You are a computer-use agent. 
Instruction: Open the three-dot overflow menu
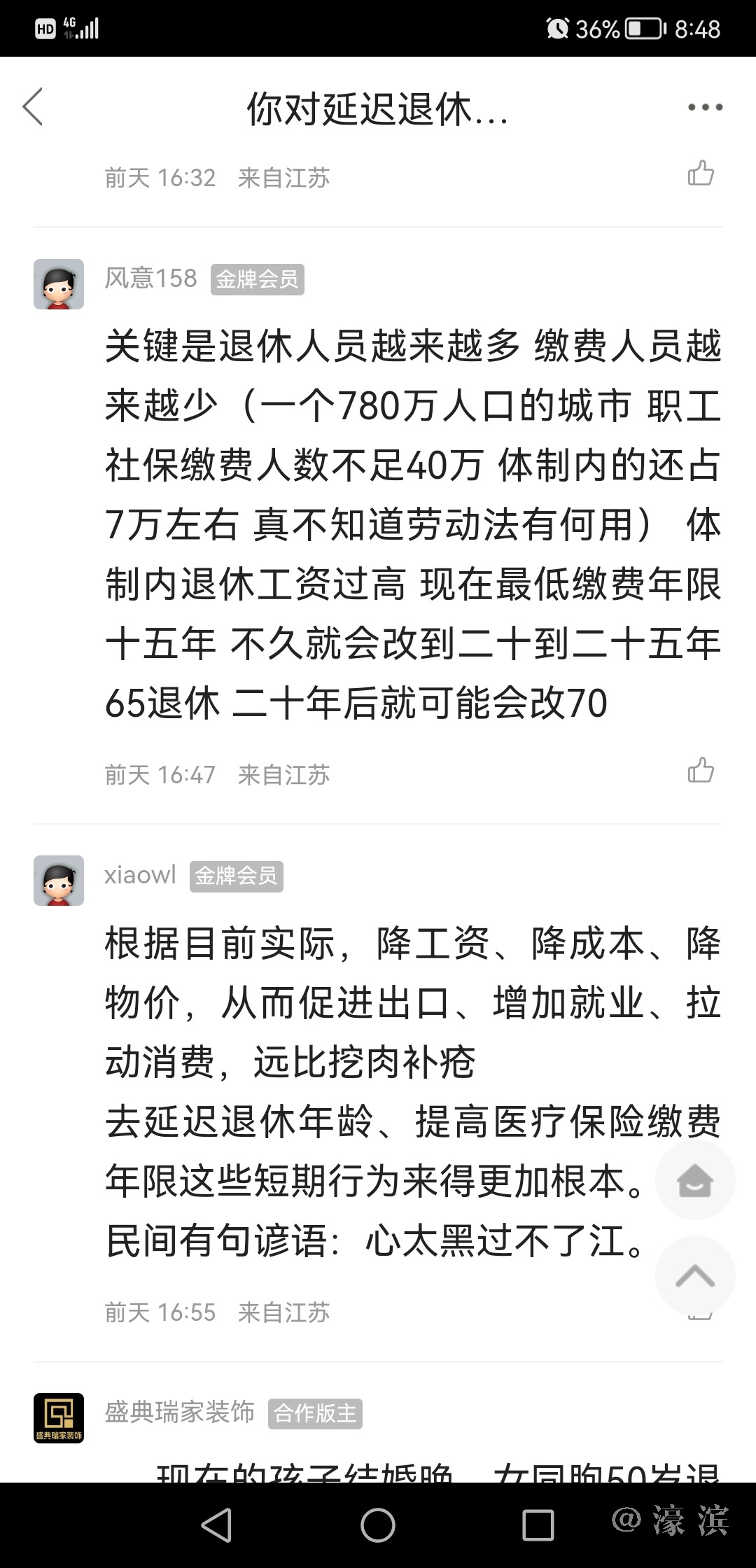tap(704, 107)
